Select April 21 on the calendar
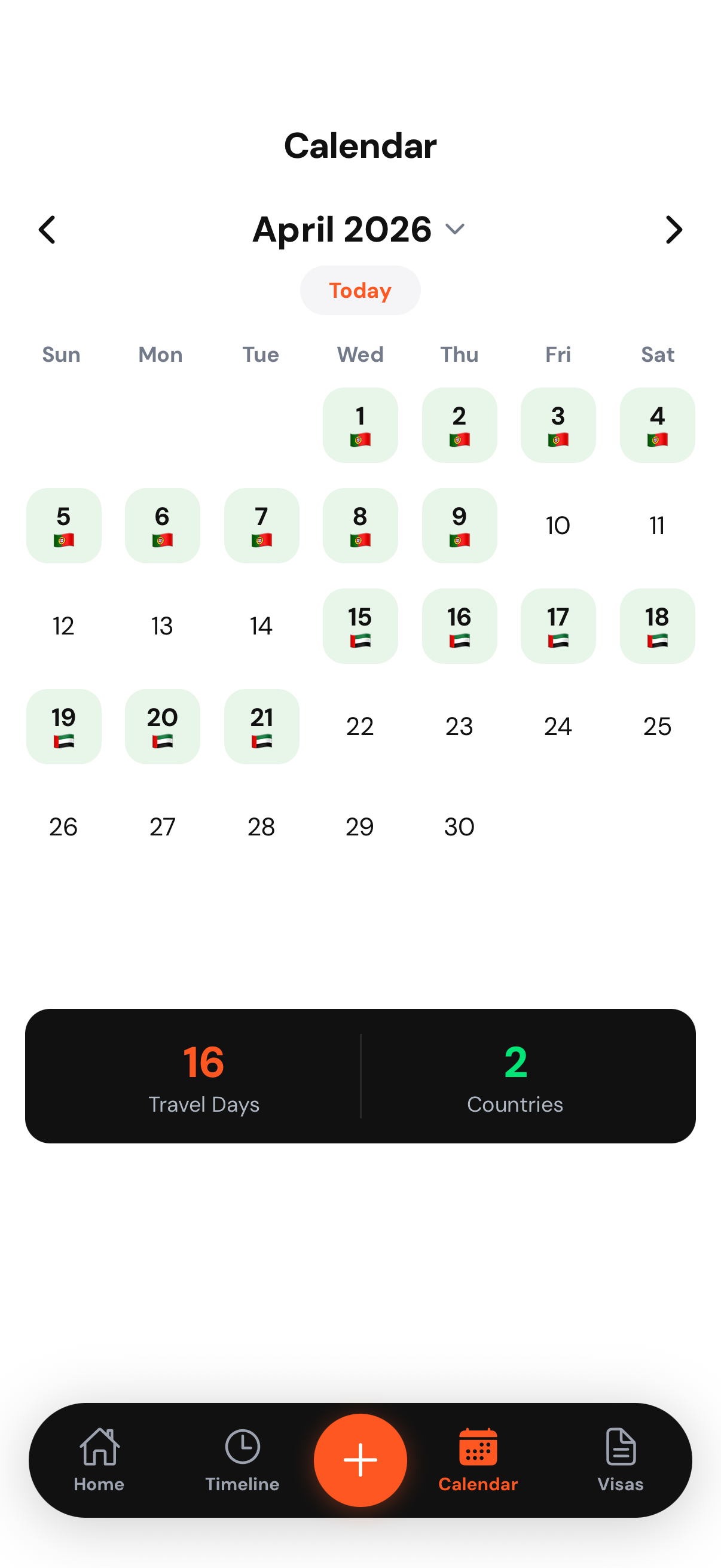Image resolution: width=721 pixels, height=1568 pixels. click(262, 726)
